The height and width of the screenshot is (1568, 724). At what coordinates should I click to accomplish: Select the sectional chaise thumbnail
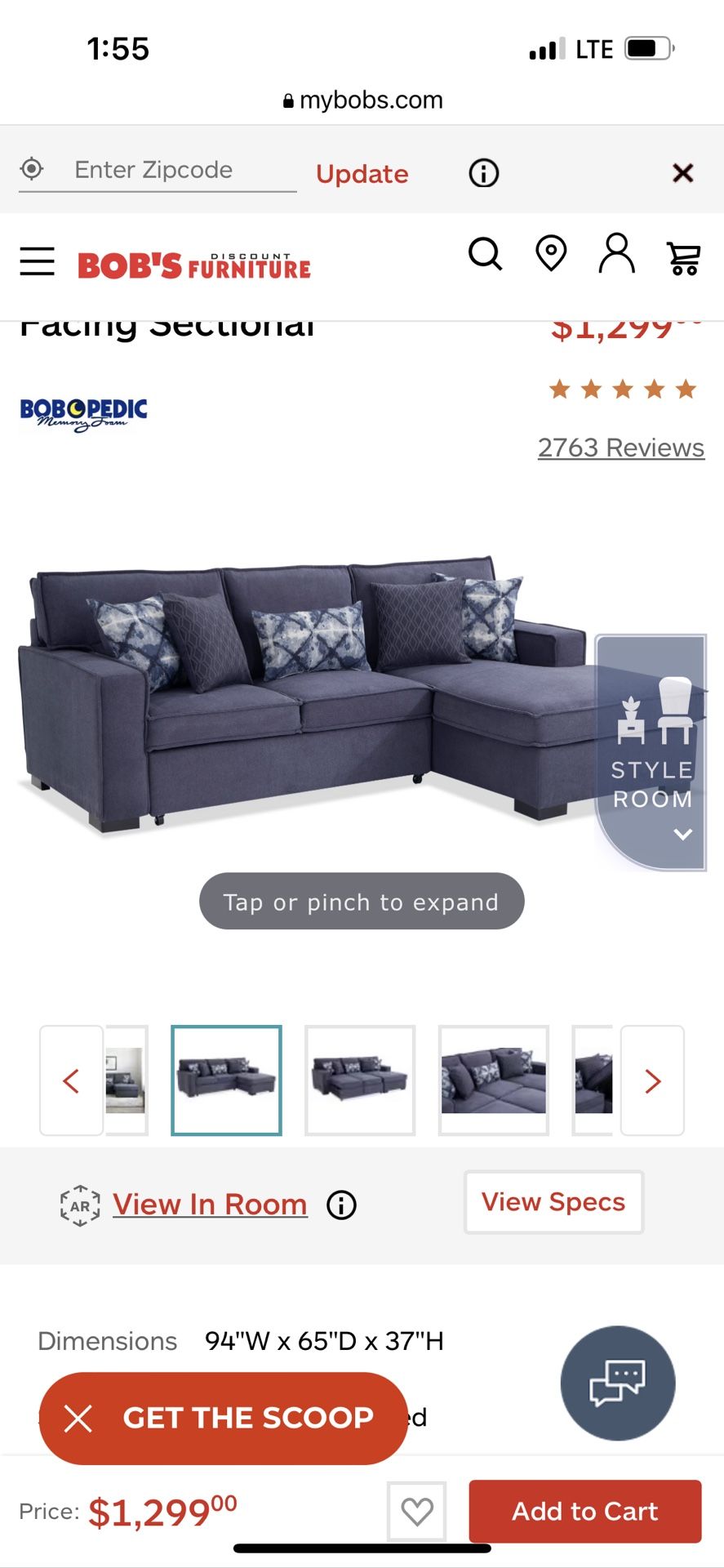(x=226, y=1080)
